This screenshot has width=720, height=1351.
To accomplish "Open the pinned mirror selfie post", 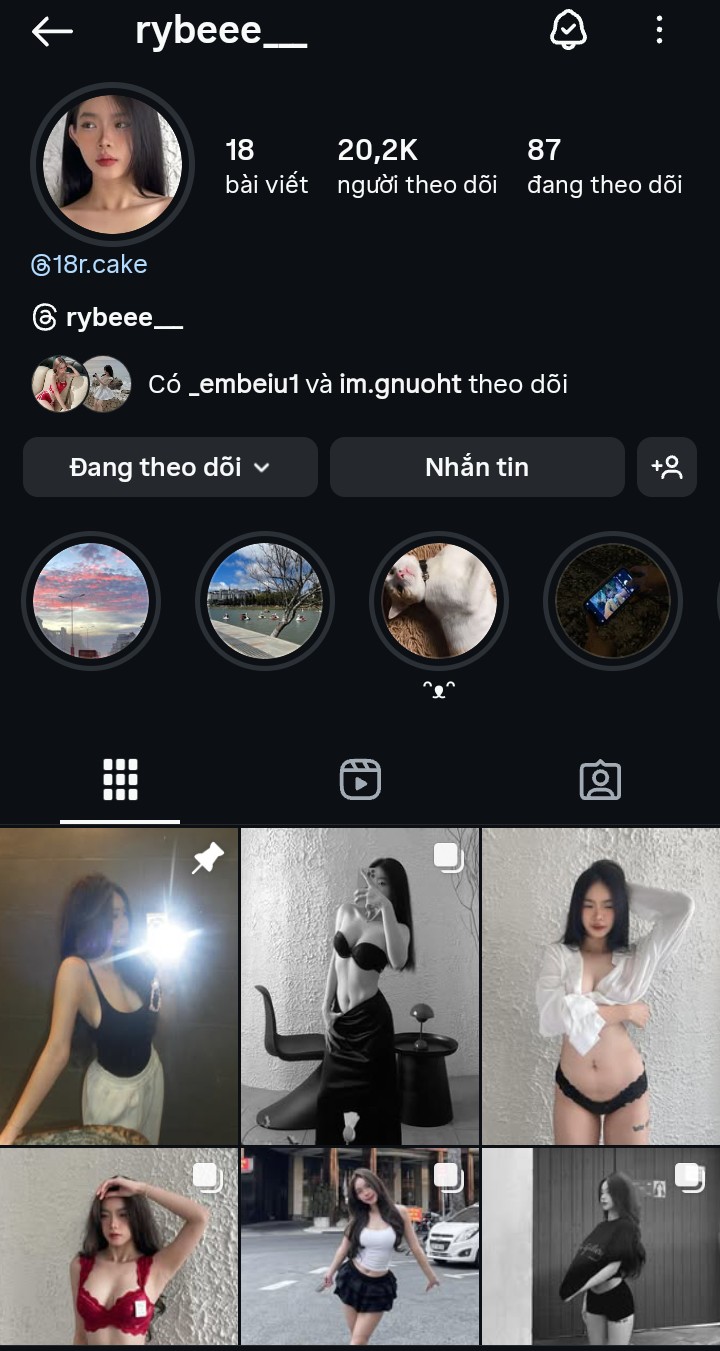I will tap(119, 986).
